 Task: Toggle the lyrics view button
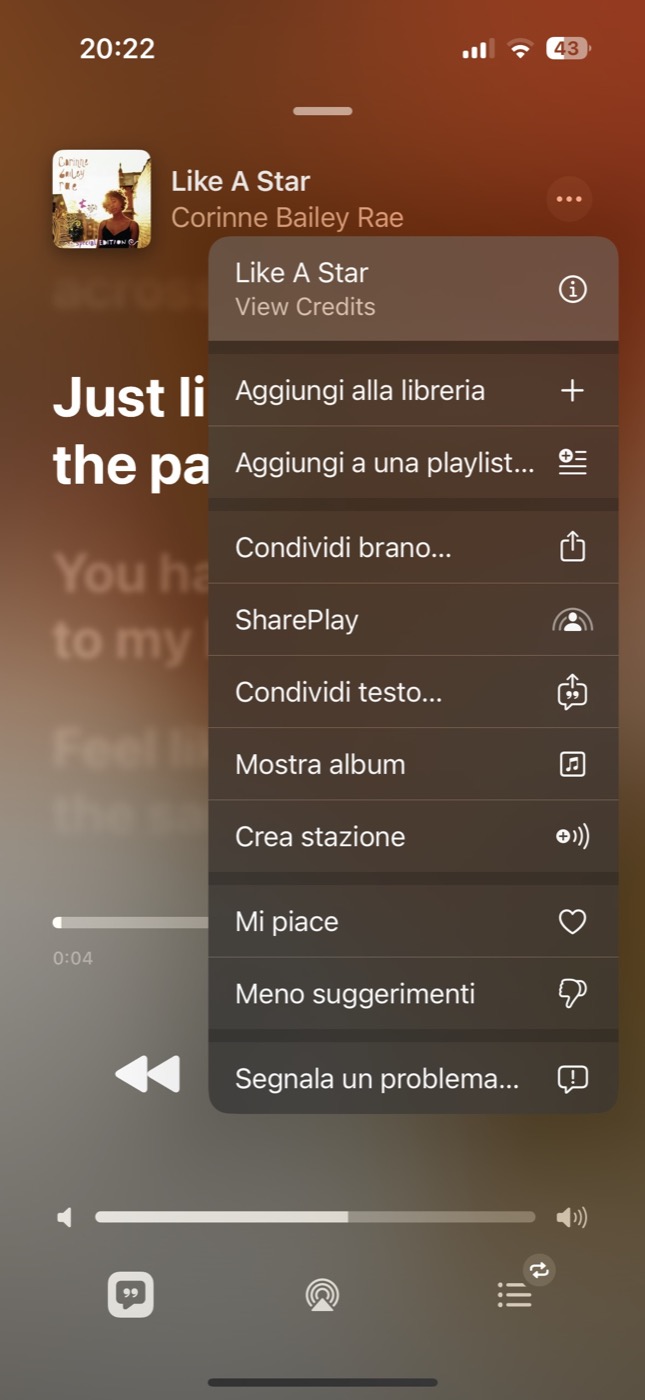(x=130, y=1294)
